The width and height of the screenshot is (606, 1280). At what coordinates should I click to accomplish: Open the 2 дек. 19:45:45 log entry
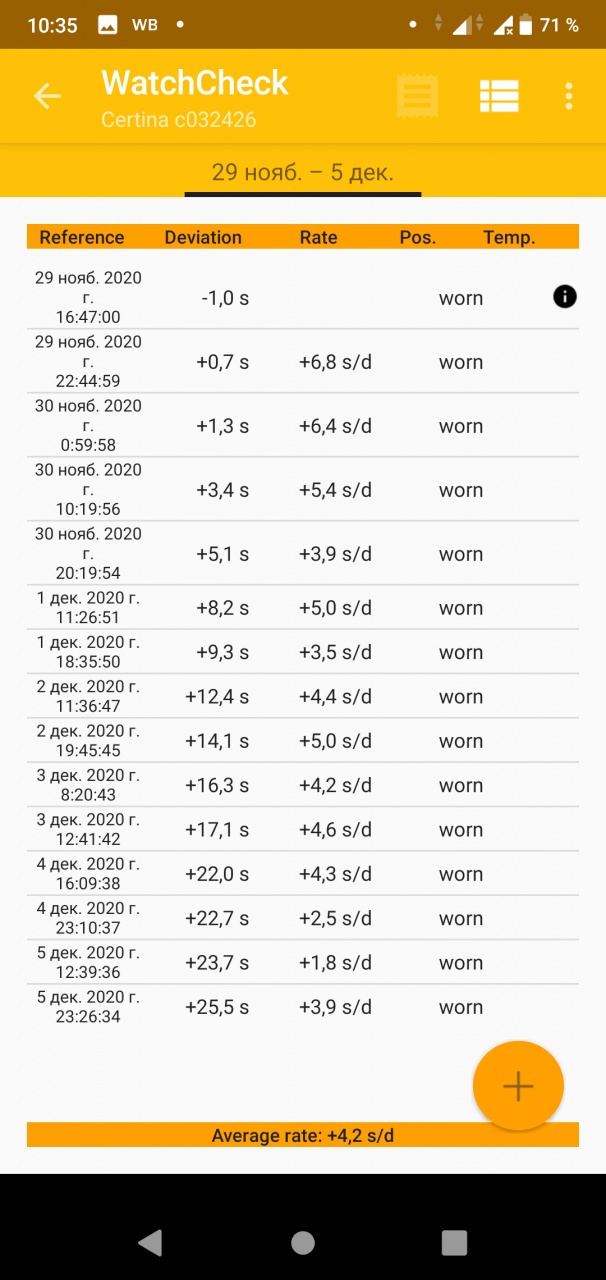pos(302,741)
